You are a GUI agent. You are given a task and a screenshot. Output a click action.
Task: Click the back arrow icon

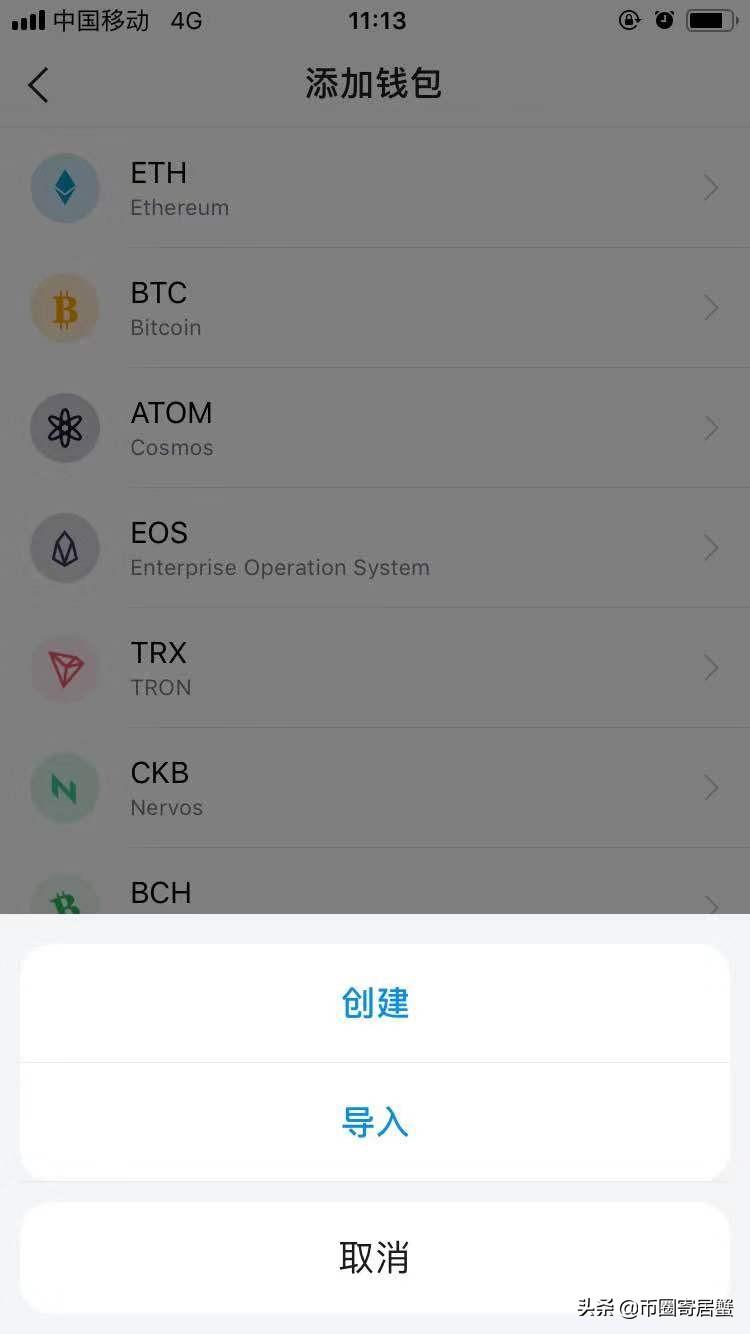[x=38, y=85]
